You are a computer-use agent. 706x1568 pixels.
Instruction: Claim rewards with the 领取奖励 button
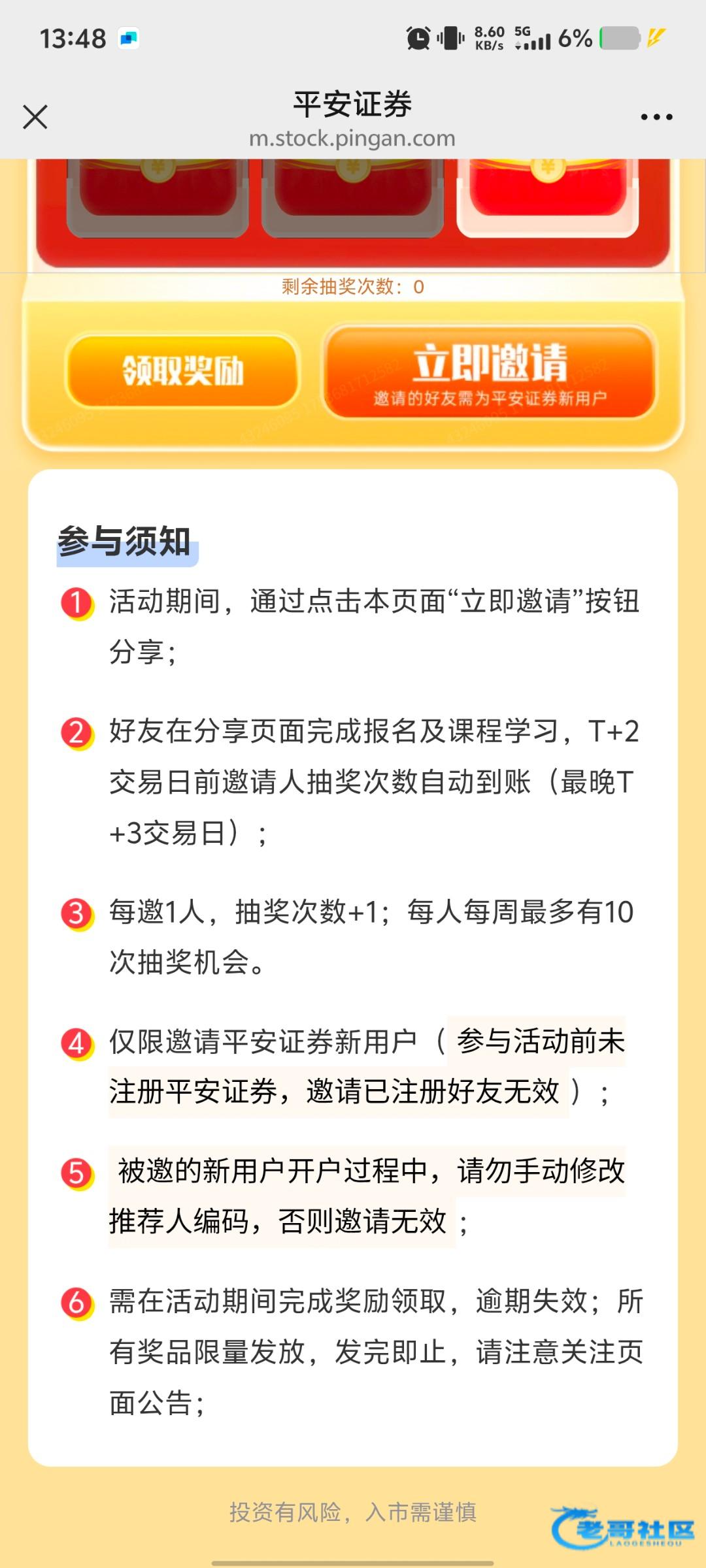[182, 371]
